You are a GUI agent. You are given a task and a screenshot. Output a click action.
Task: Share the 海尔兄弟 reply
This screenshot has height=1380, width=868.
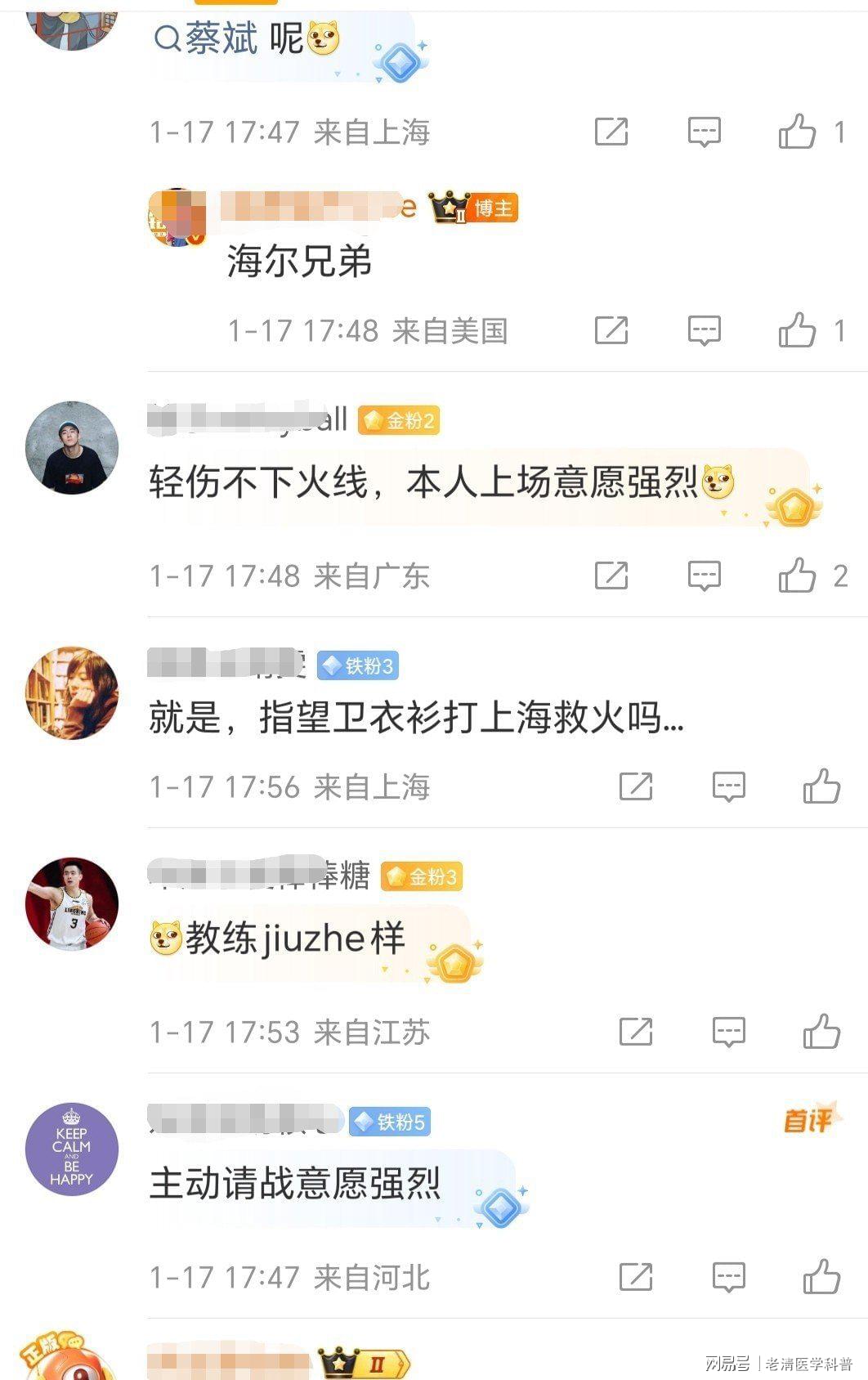611,331
